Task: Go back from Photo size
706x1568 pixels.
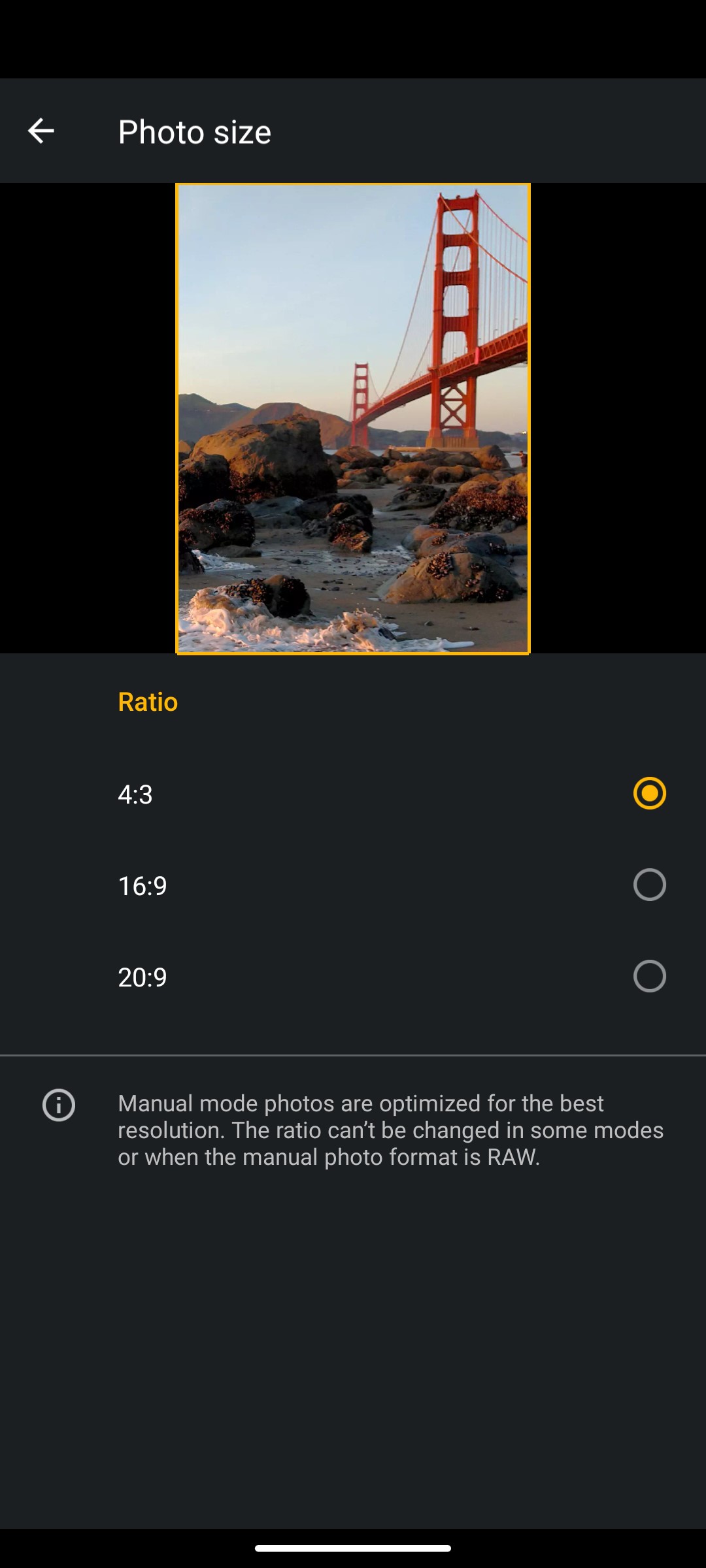Action: click(41, 131)
